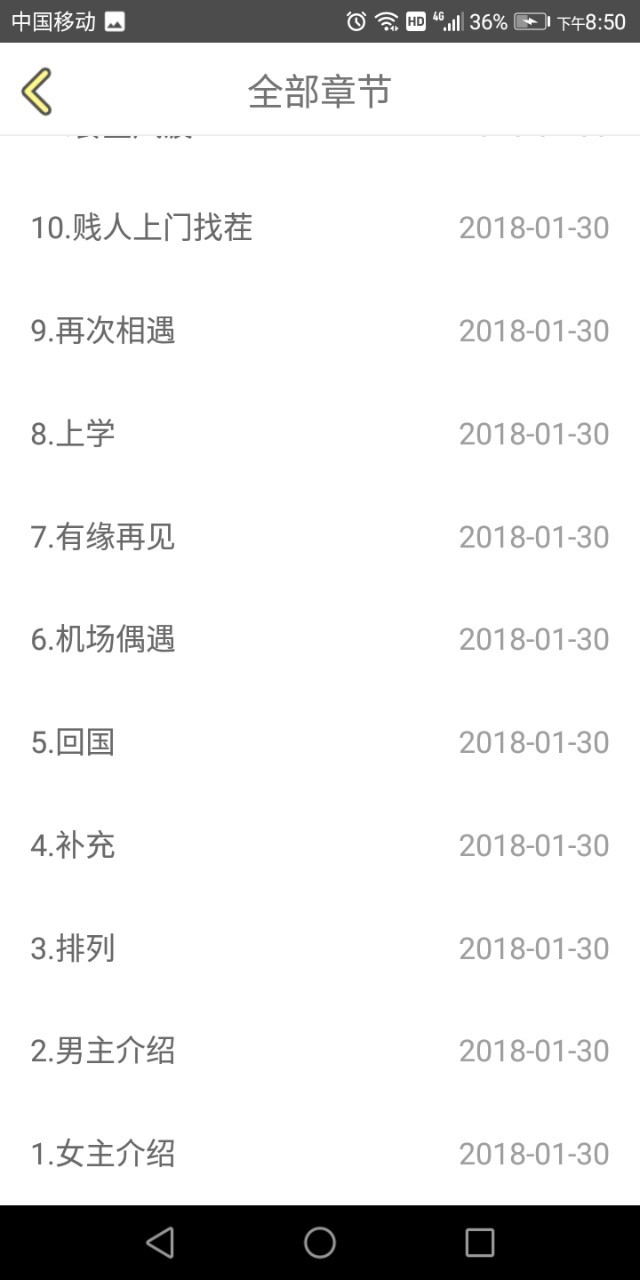The image size is (640, 1280).
Task: Go back using the yellow arrow
Action: click(x=36, y=92)
